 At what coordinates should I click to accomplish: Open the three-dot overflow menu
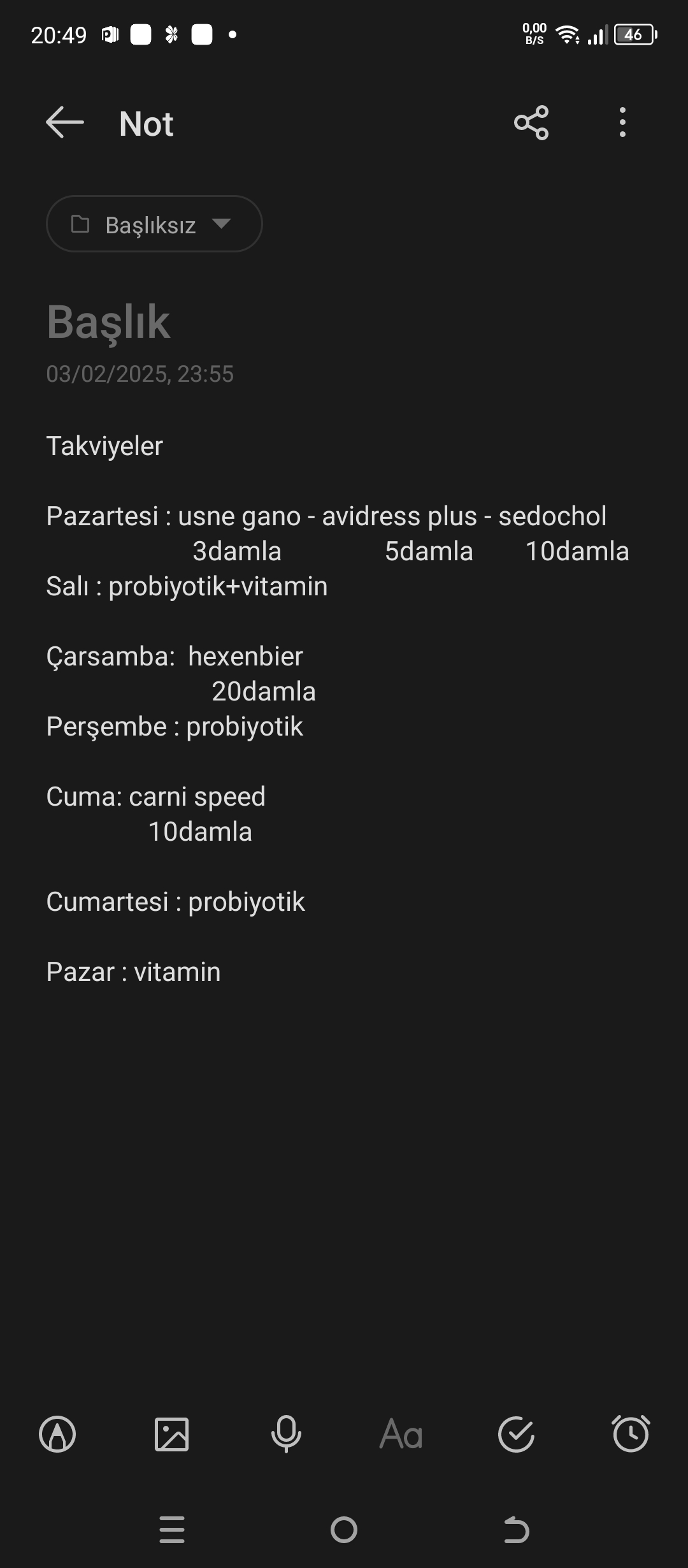pos(622,122)
